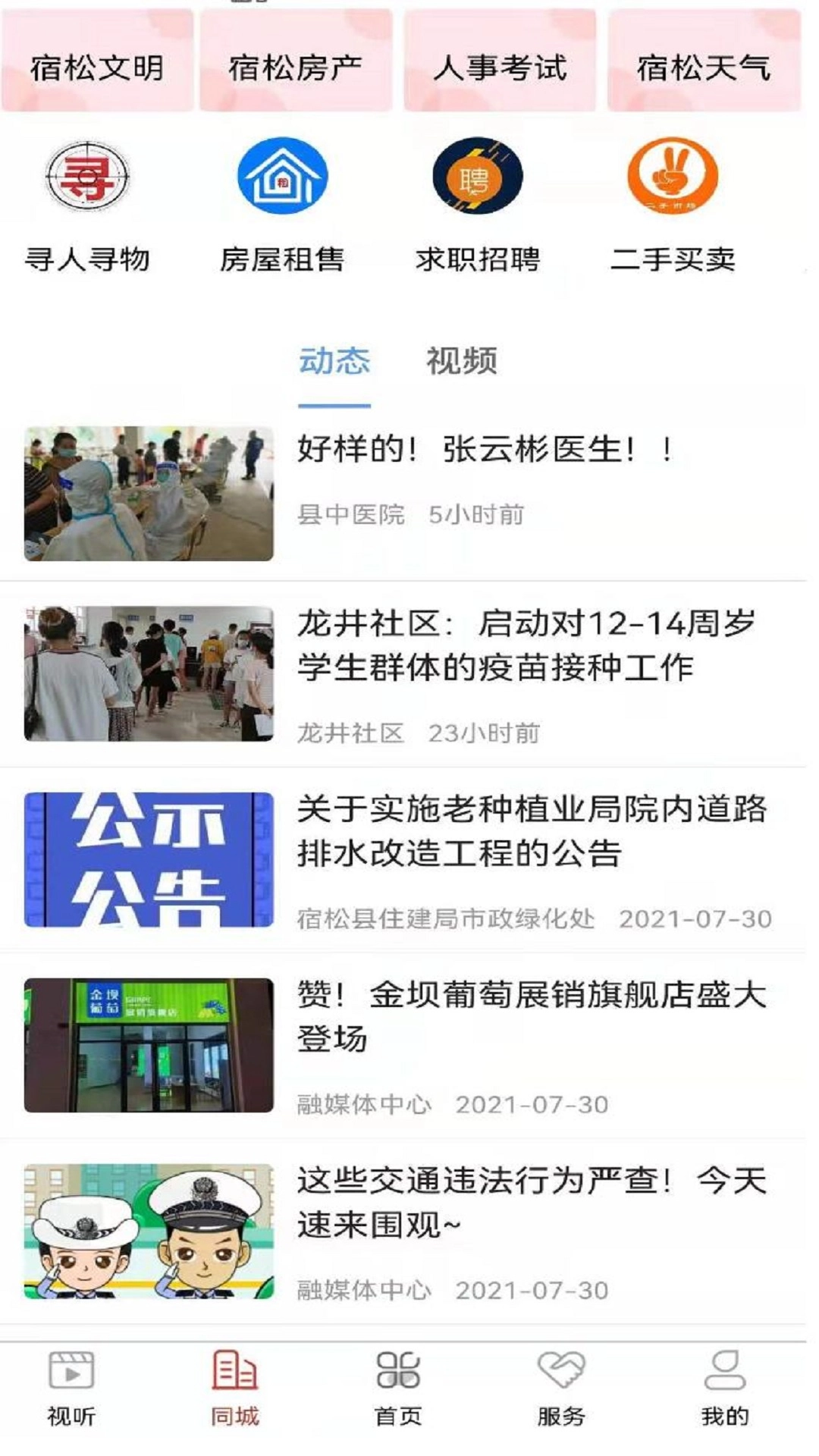Select the 同城 bottom tab

pyautogui.click(x=235, y=1389)
